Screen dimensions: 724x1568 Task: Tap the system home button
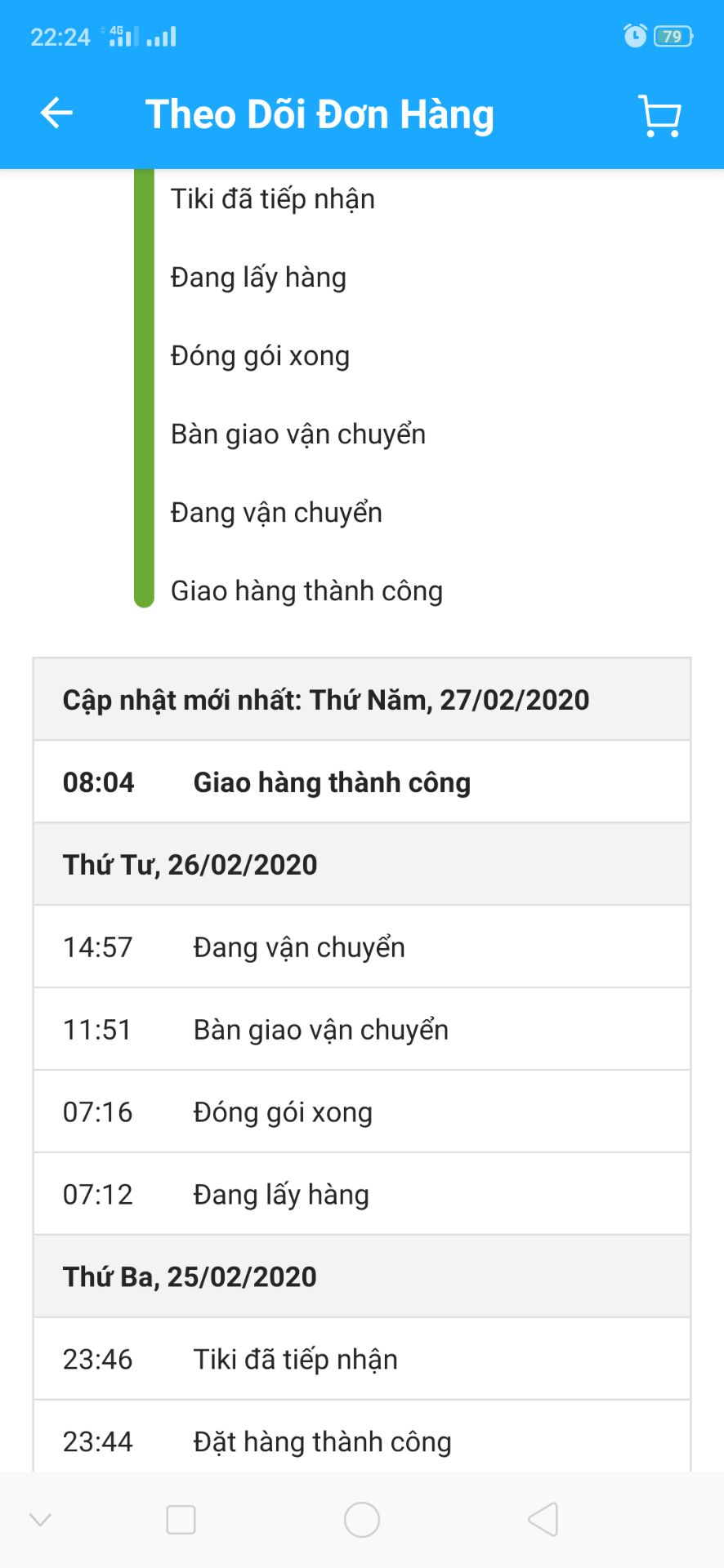pos(362,1520)
